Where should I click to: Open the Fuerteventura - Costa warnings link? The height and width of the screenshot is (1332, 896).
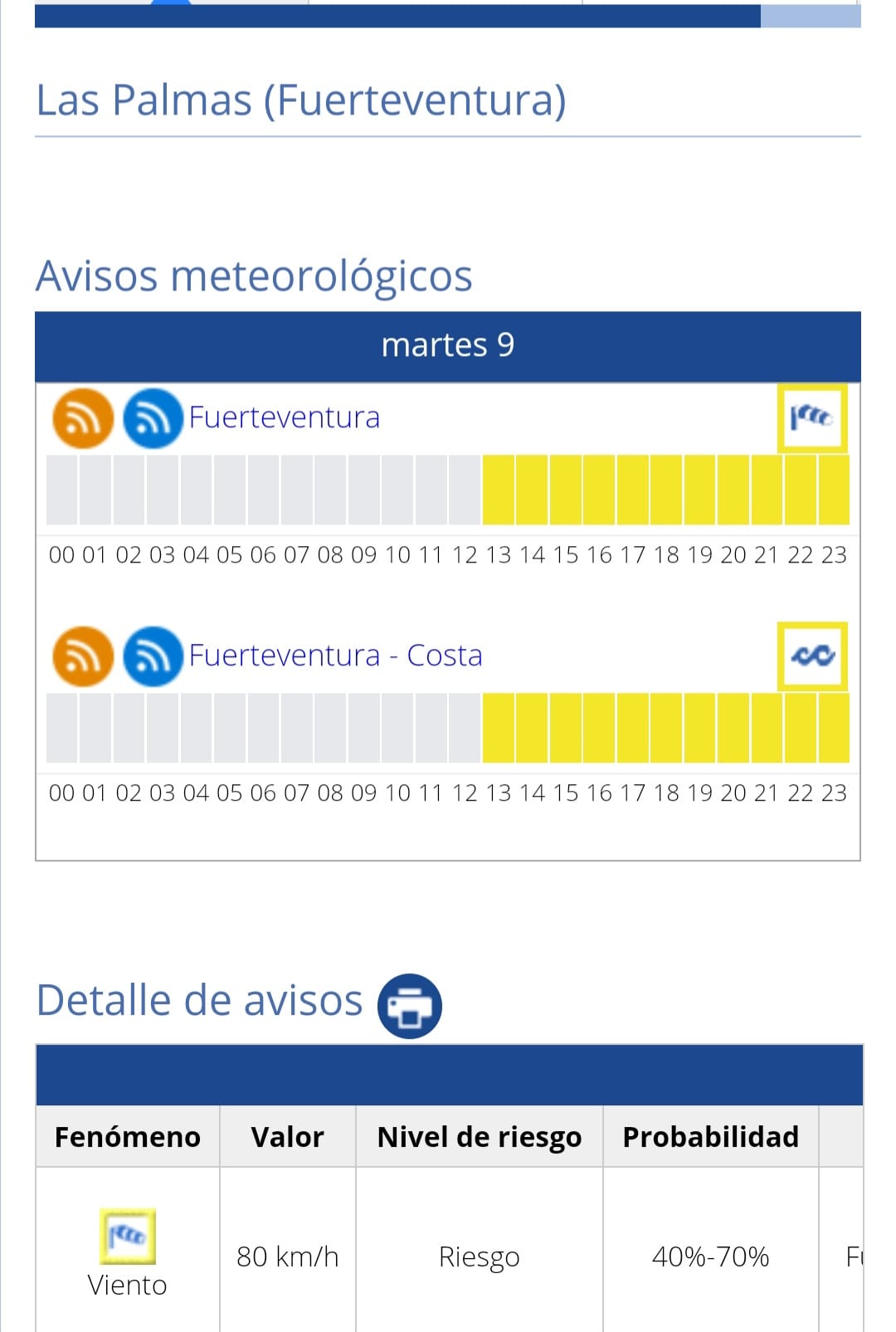pyautogui.click(x=335, y=656)
